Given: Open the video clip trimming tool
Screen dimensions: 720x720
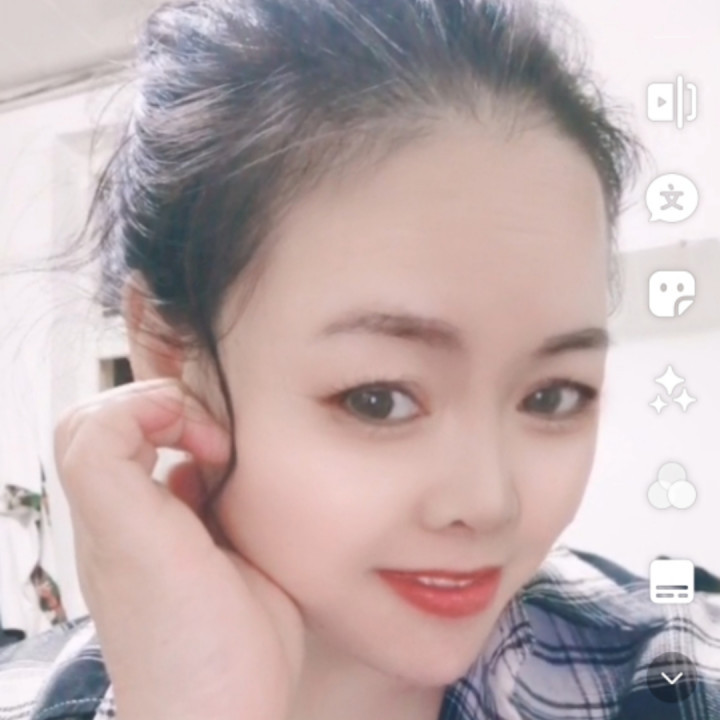Looking at the screenshot, I should [x=671, y=102].
